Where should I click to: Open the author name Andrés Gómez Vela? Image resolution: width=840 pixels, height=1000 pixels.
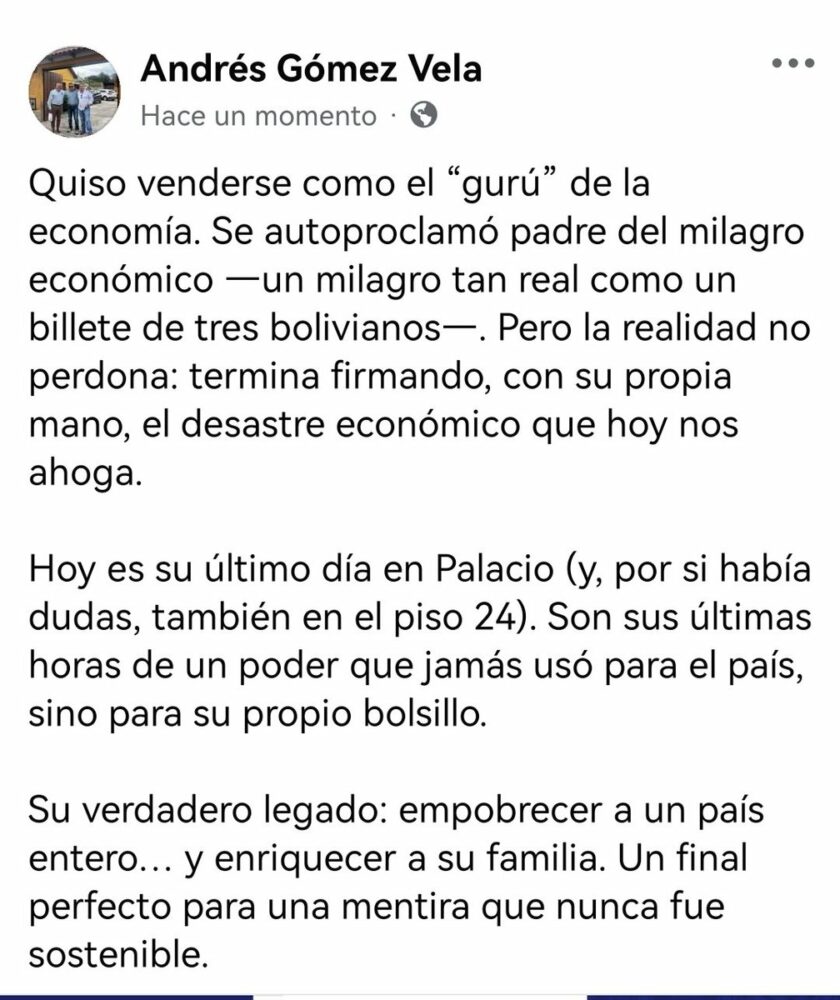tap(311, 69)
